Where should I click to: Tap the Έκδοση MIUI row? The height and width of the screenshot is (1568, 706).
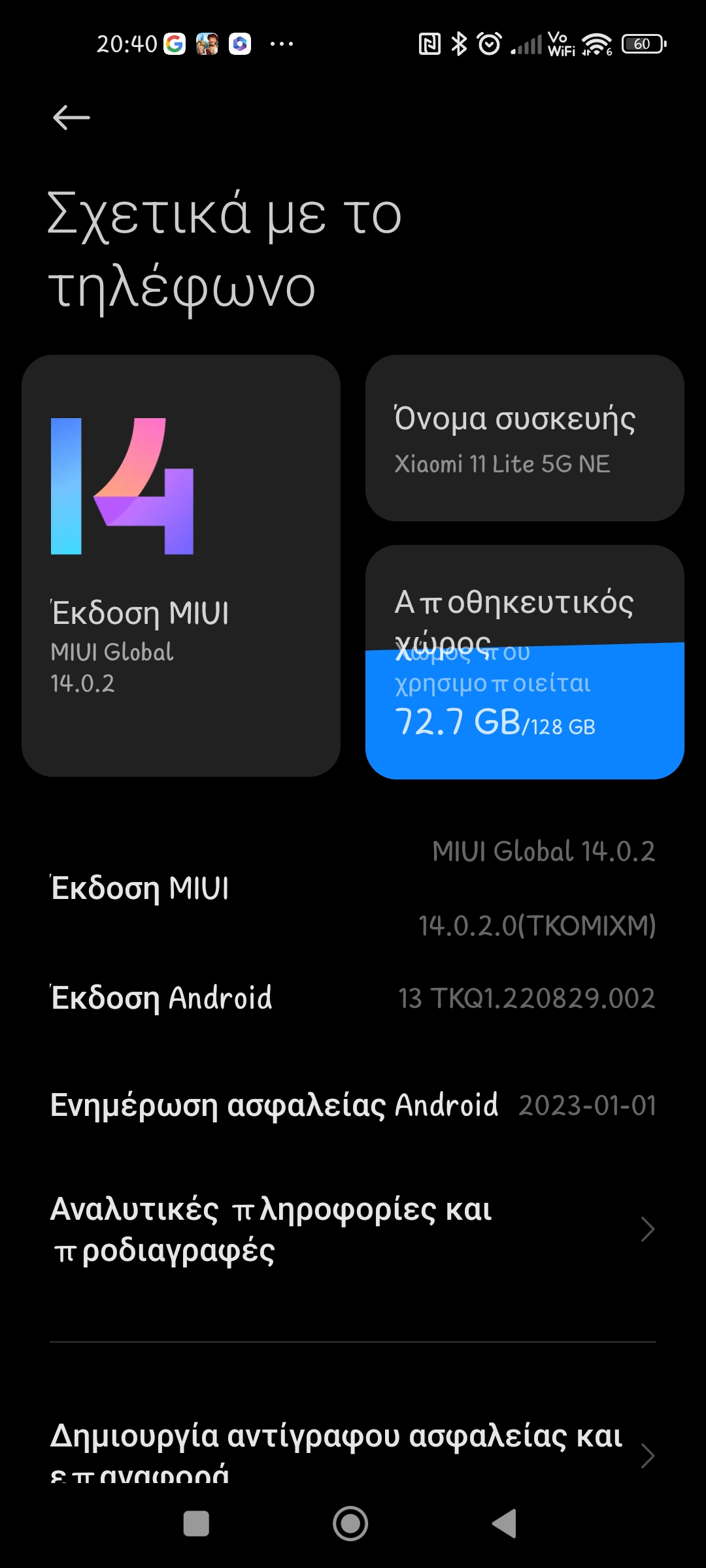[x=353, y=889]
